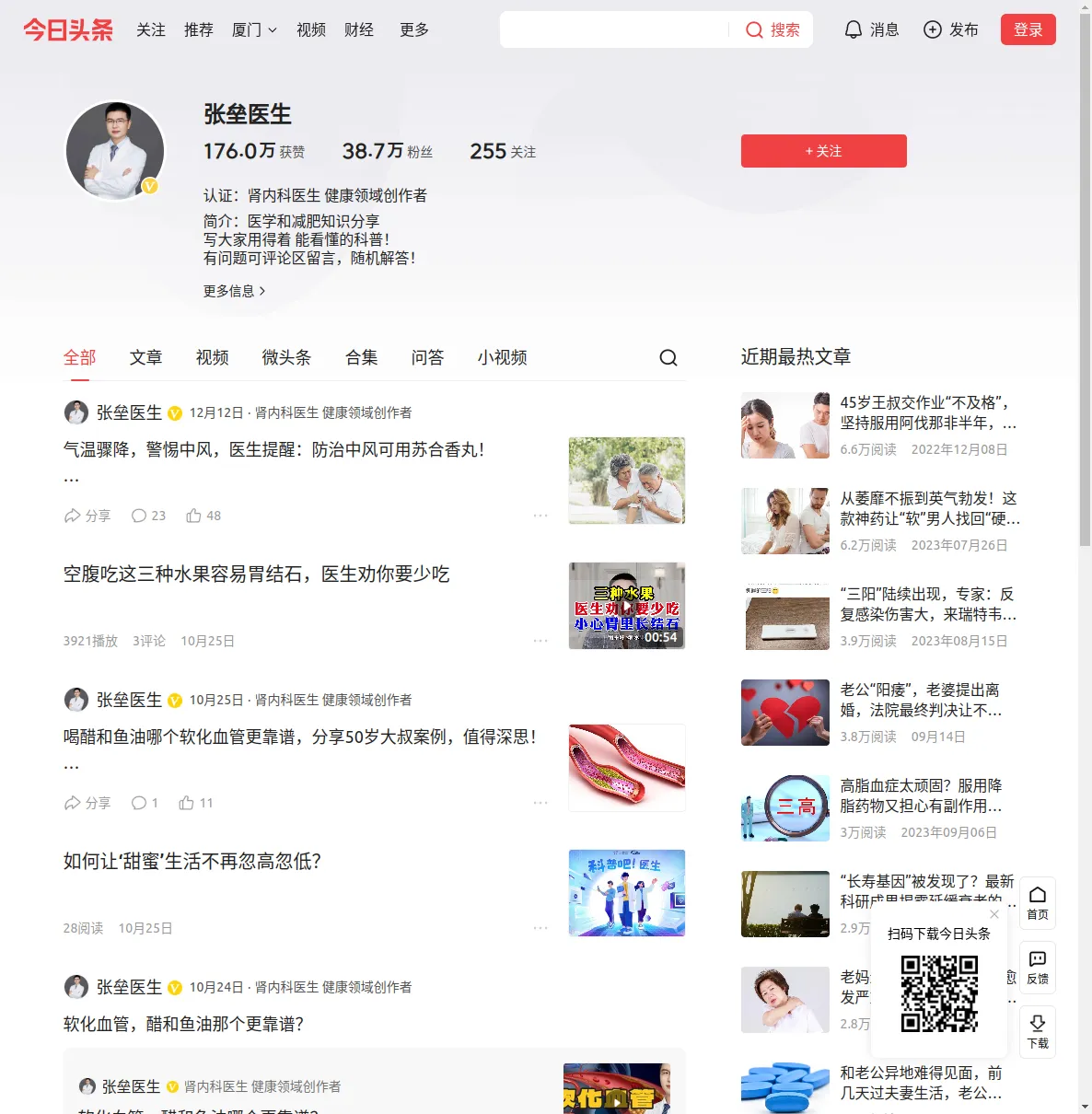Tap the 发布 publish button

tap(951, 29)
